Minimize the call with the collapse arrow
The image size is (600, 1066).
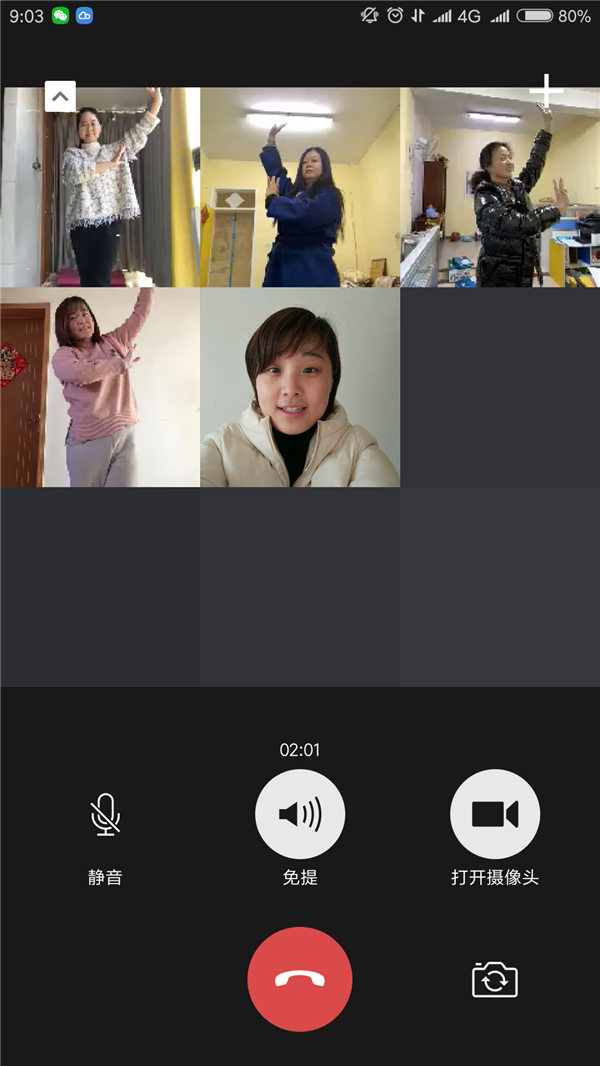60,97
